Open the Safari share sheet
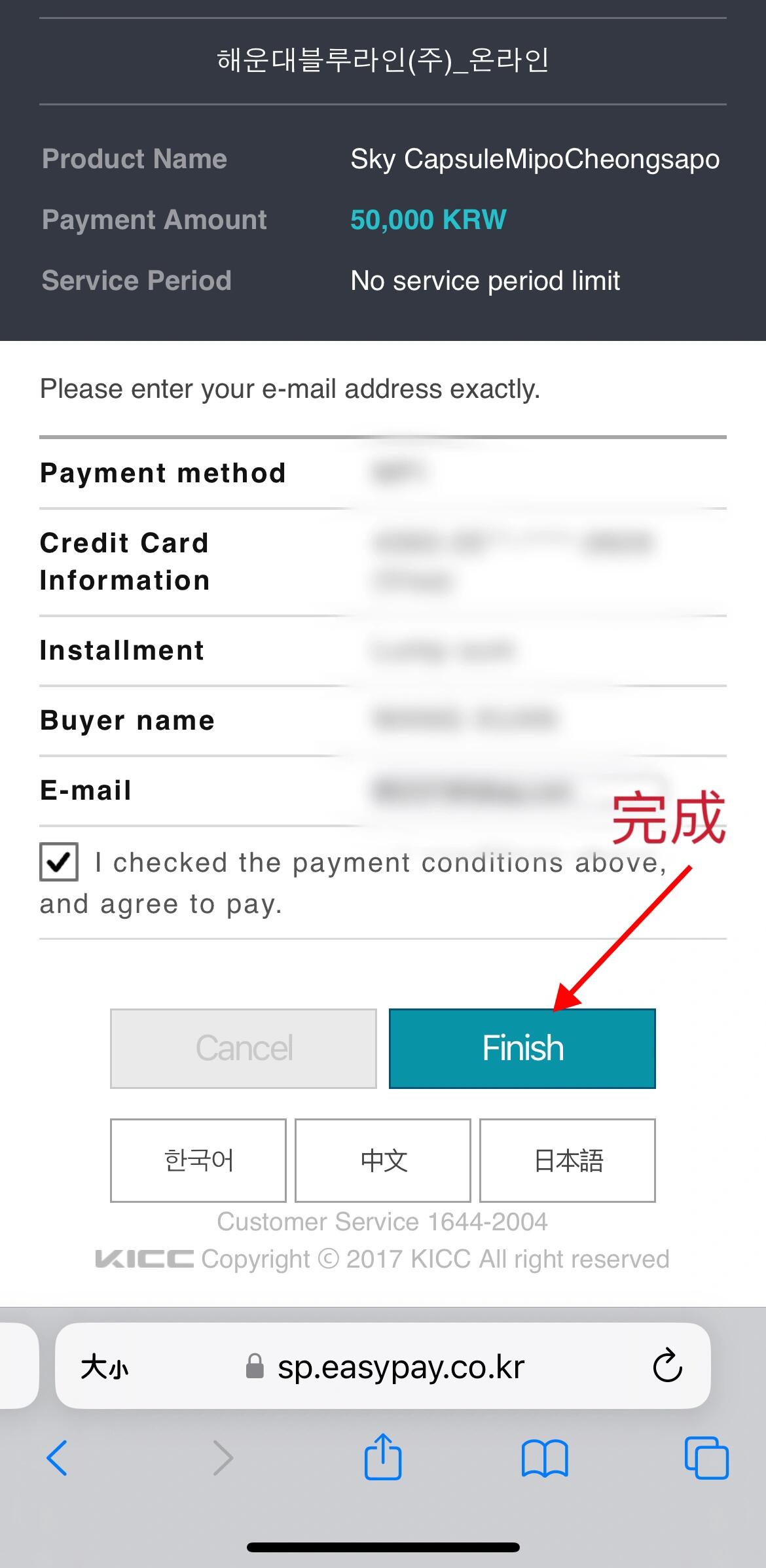 [x=383, y=1456]
